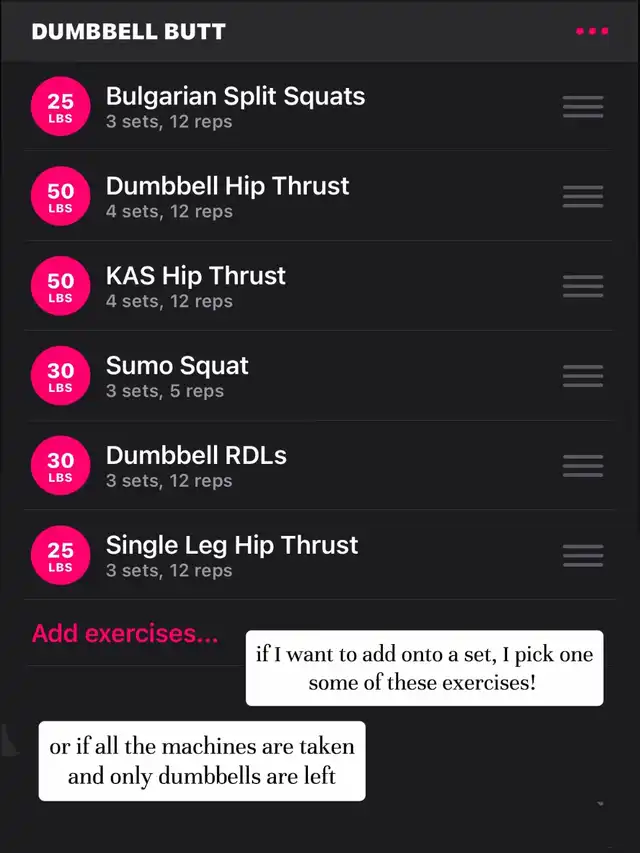Image resolution: width=640 pixels, height=853 pixels.
Task: Open the three-dot overflow menu
Action: coord(592,31)
